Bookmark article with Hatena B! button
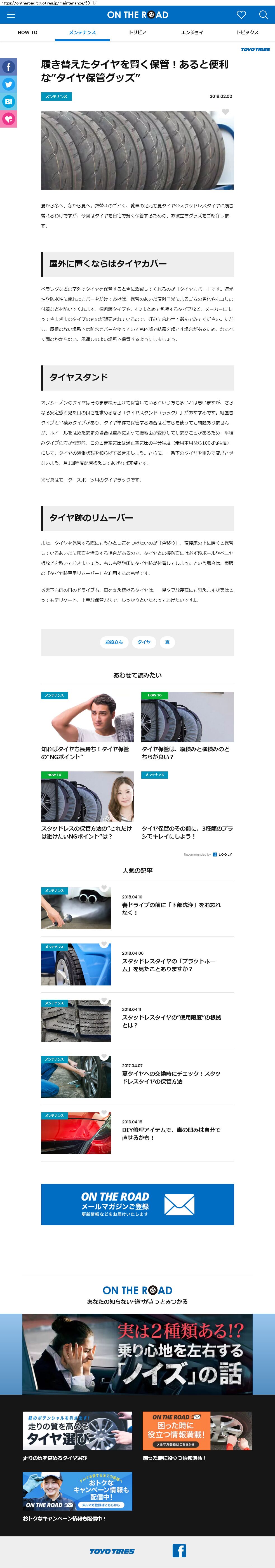Image resolution: width=275 pixels, height=1568 pixels. [x=8, y=102]
